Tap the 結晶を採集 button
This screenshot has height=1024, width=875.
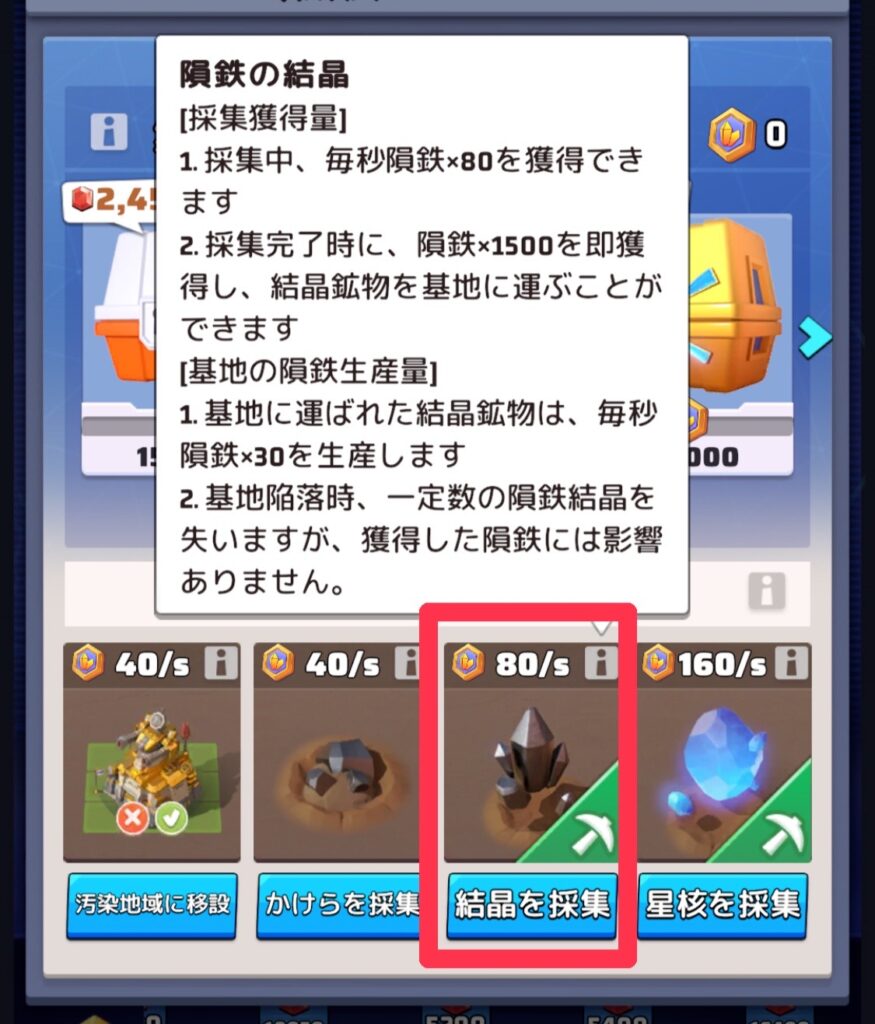click(531, 905)
